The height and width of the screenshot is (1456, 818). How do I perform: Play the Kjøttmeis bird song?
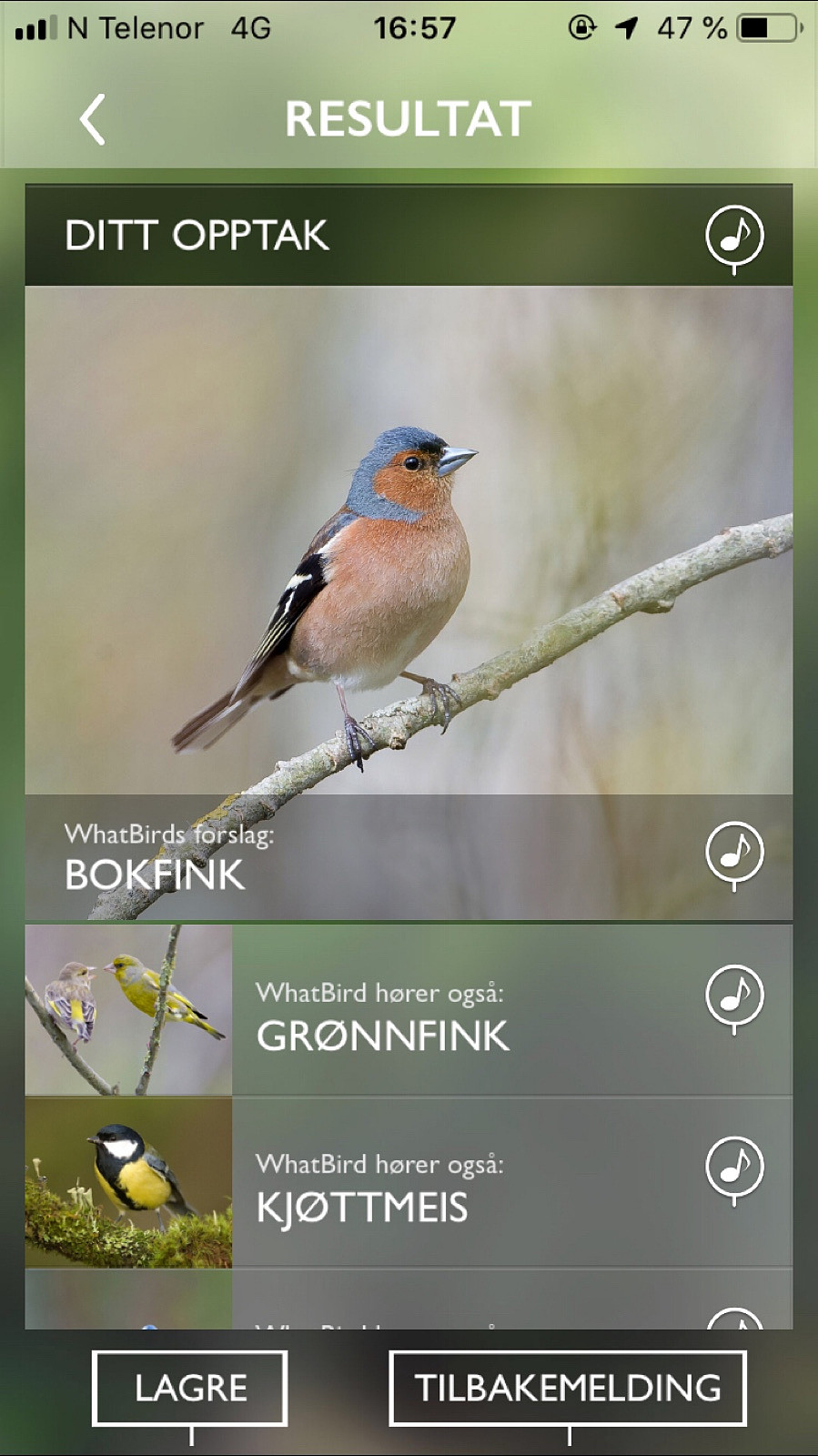tap(734, 1168)
